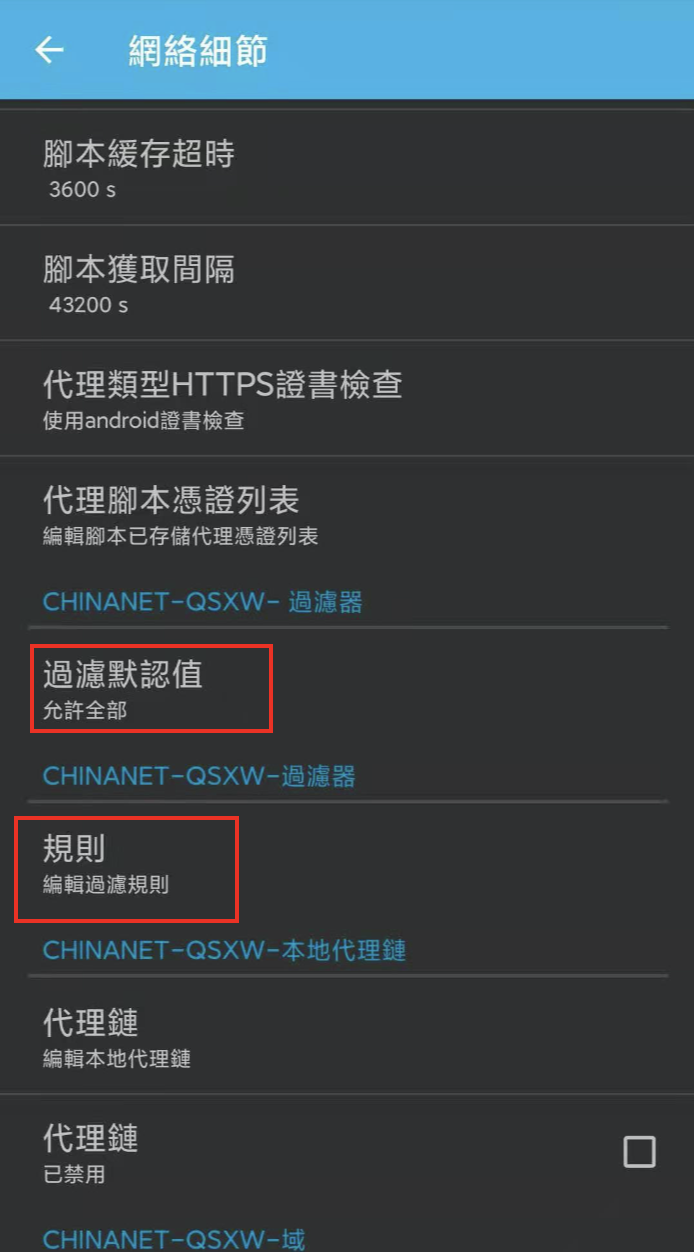Viewport: 694px width, 1252px height.
Task: Enable the 代理鏈 checkbox
Action: 639,1152
